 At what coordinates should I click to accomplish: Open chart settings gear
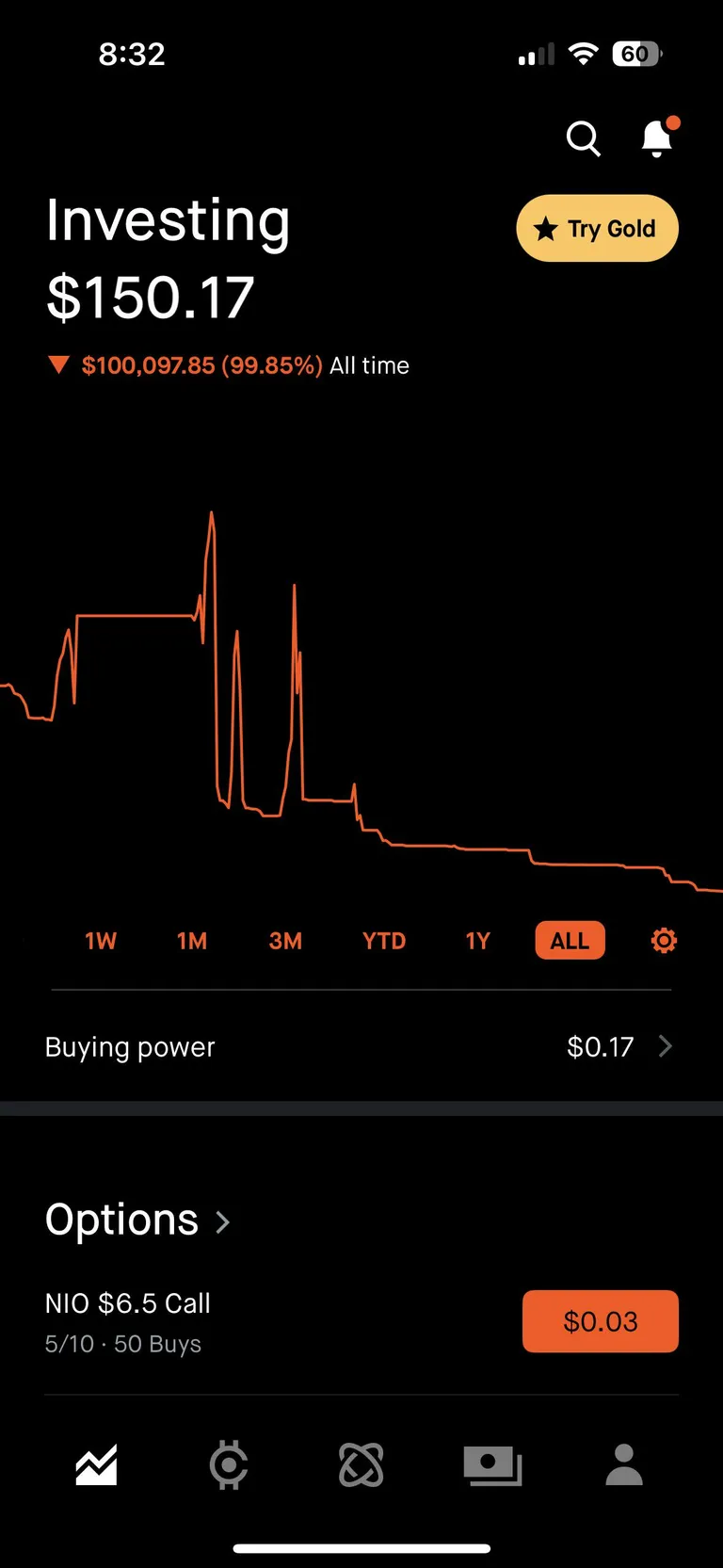pos(664,940)
